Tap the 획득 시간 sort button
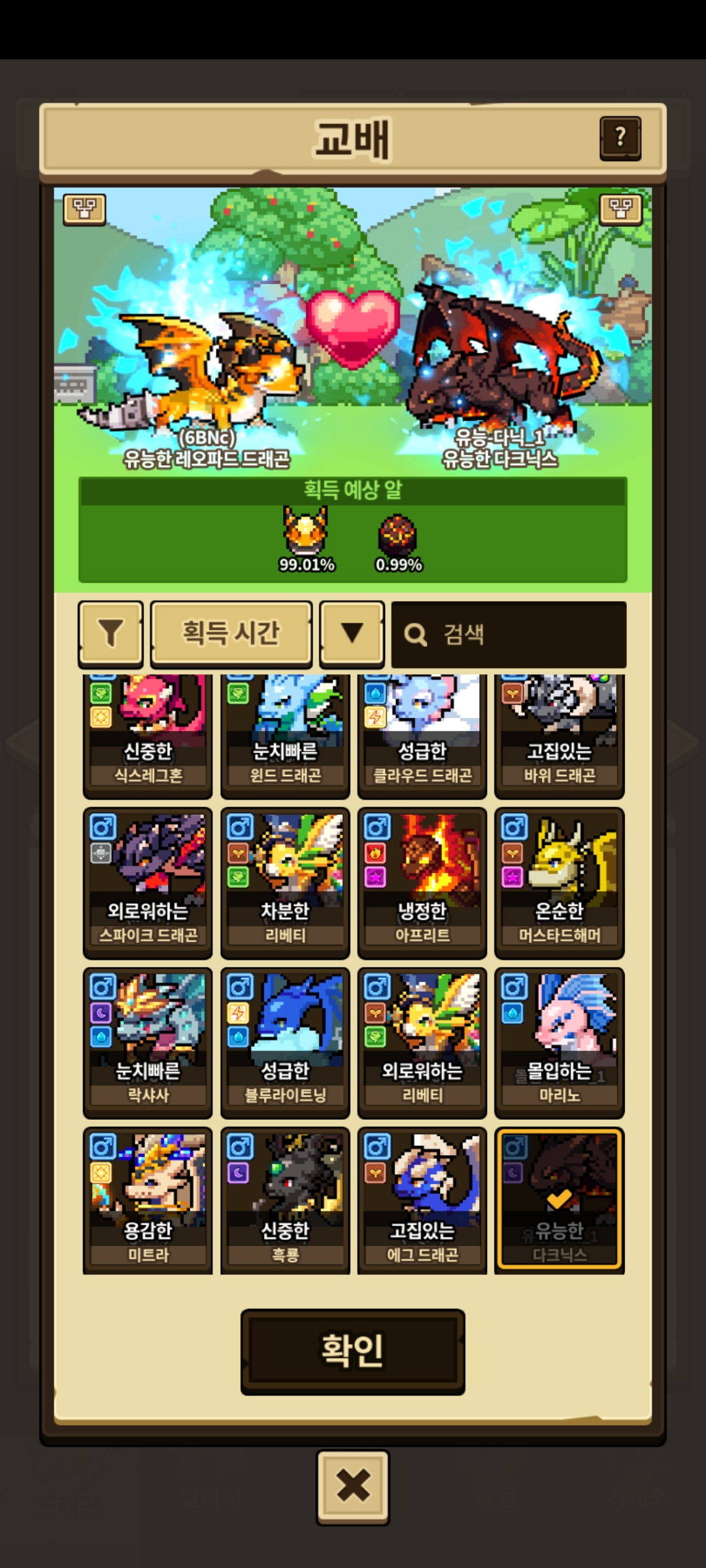Viewport: 706px width, 1568px height. [x=231, y=633]
